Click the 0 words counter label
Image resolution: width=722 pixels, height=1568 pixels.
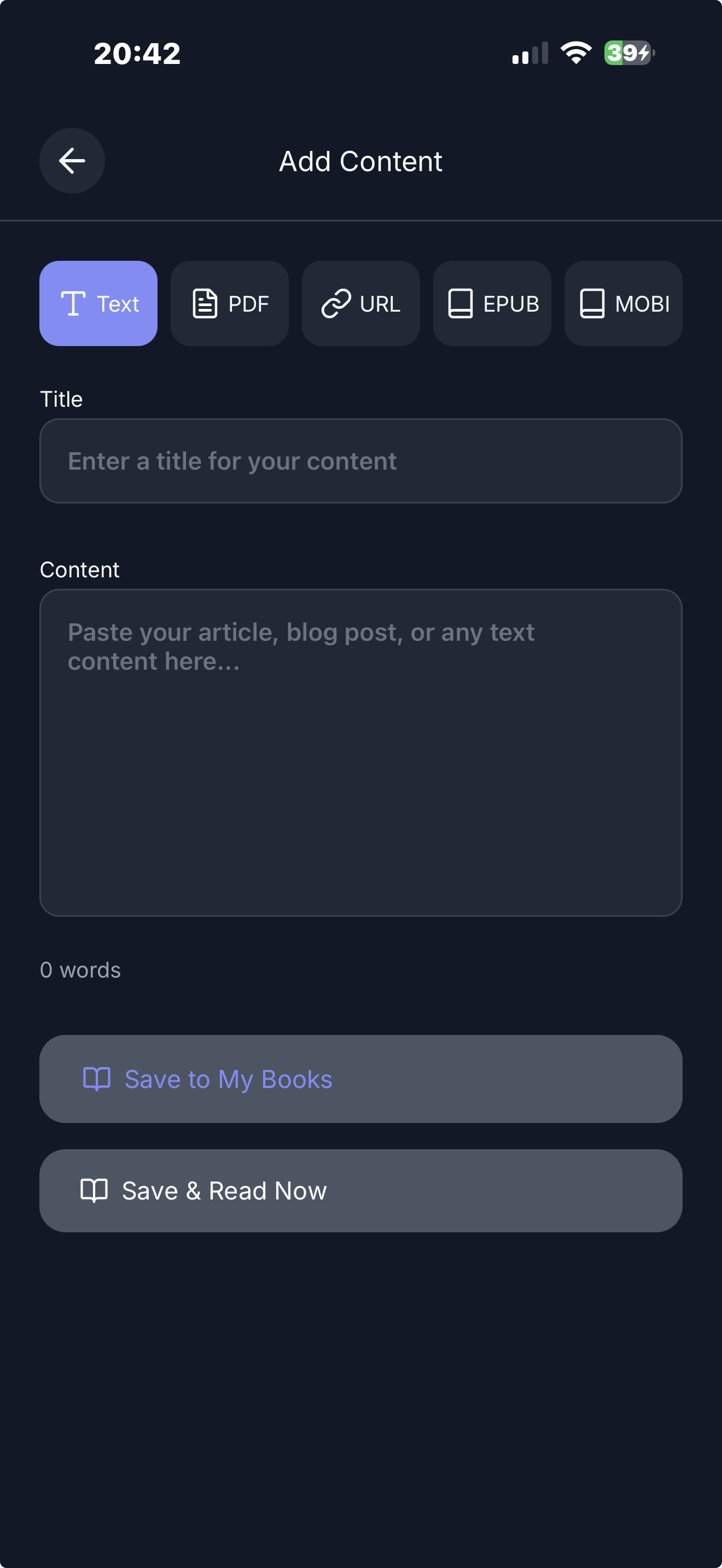(80, 970)
